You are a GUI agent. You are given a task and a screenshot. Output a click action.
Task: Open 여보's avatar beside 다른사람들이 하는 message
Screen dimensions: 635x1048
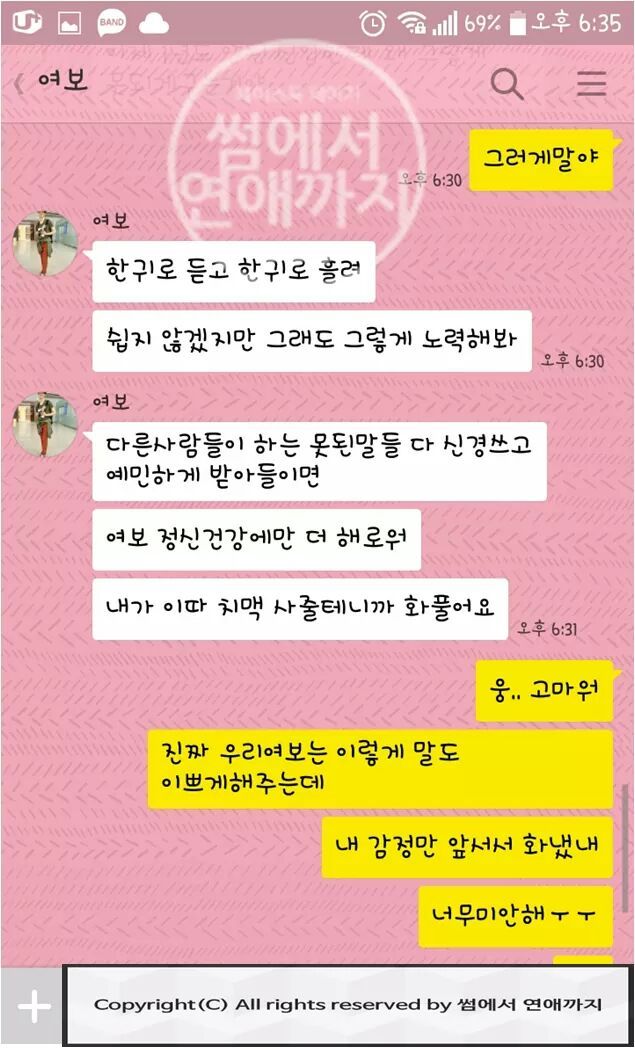pos(45,424)
